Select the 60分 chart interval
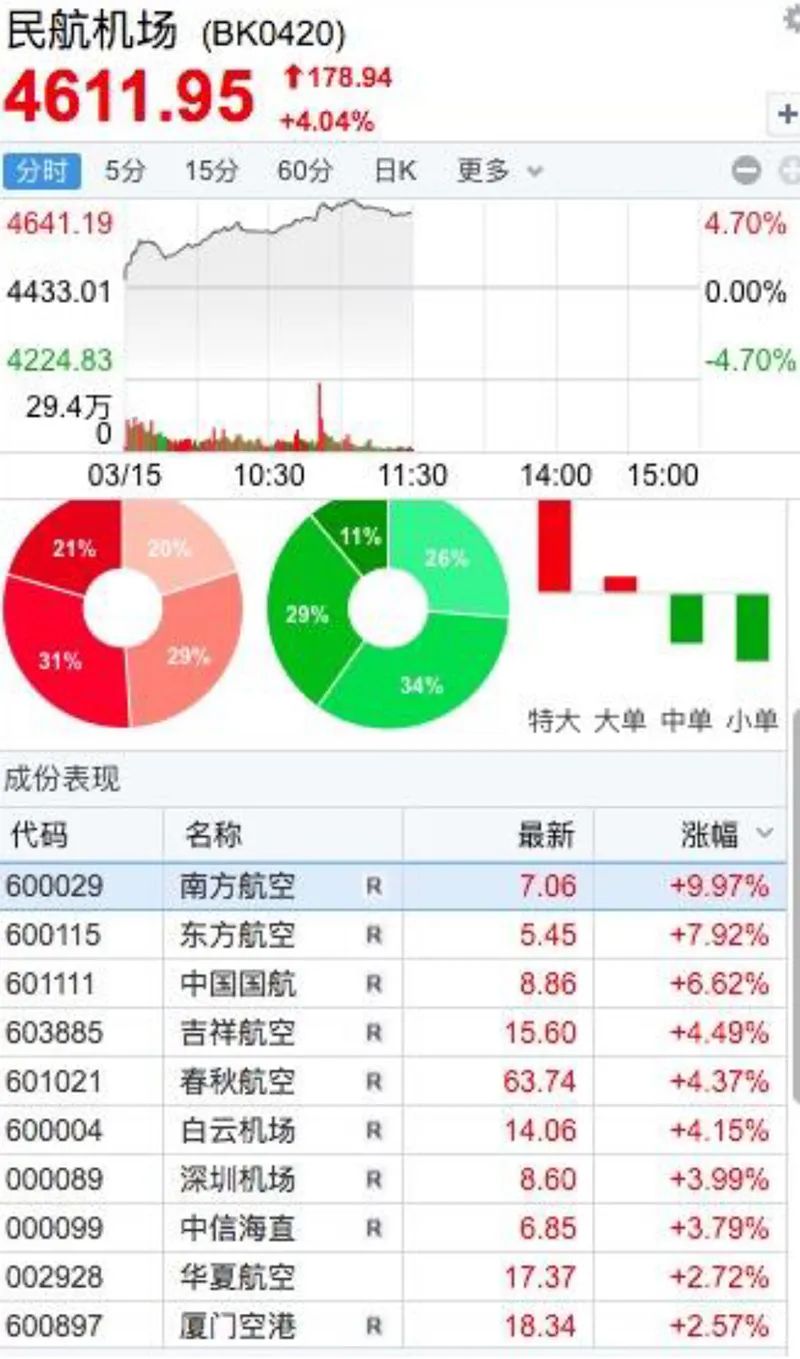 point(304,171)
